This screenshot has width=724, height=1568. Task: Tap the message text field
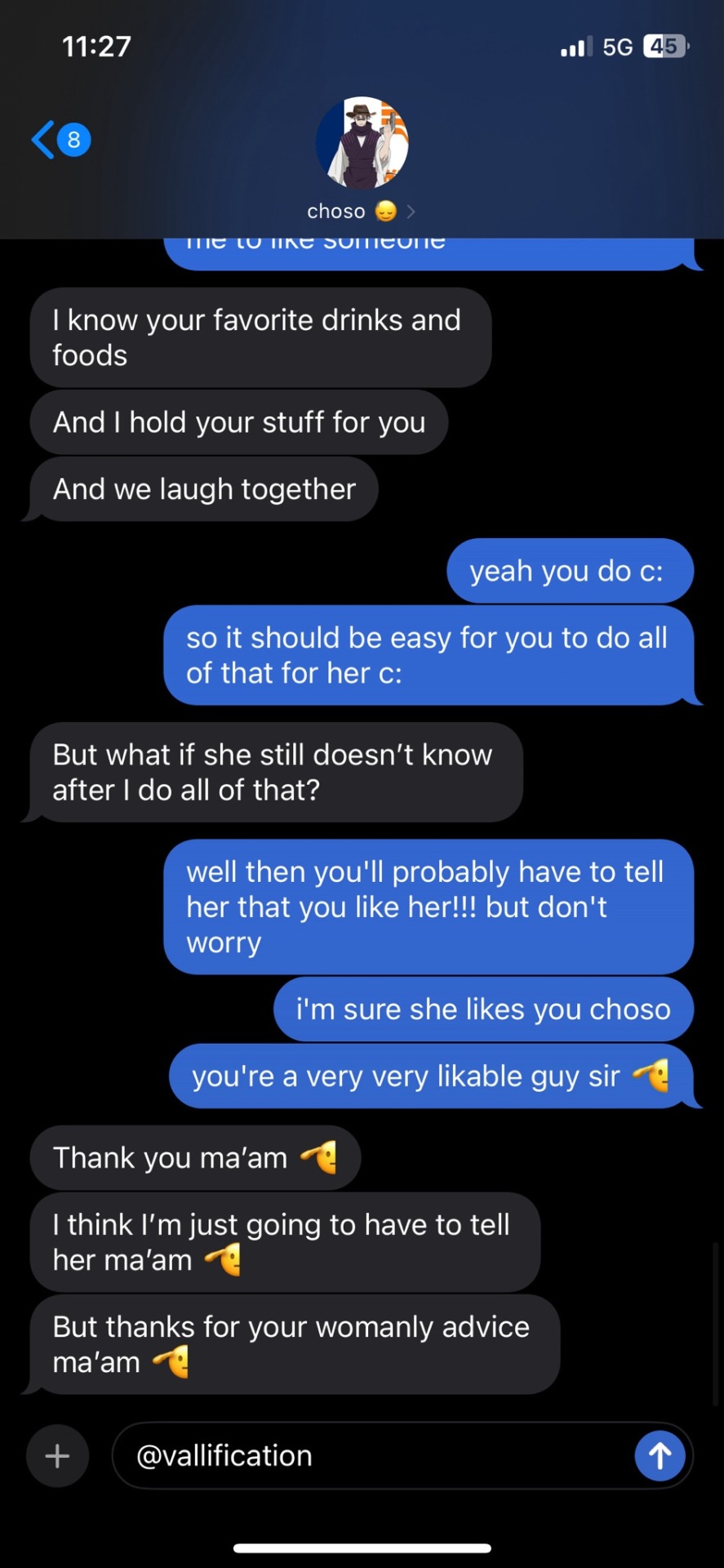click(x=375, y=1456)
